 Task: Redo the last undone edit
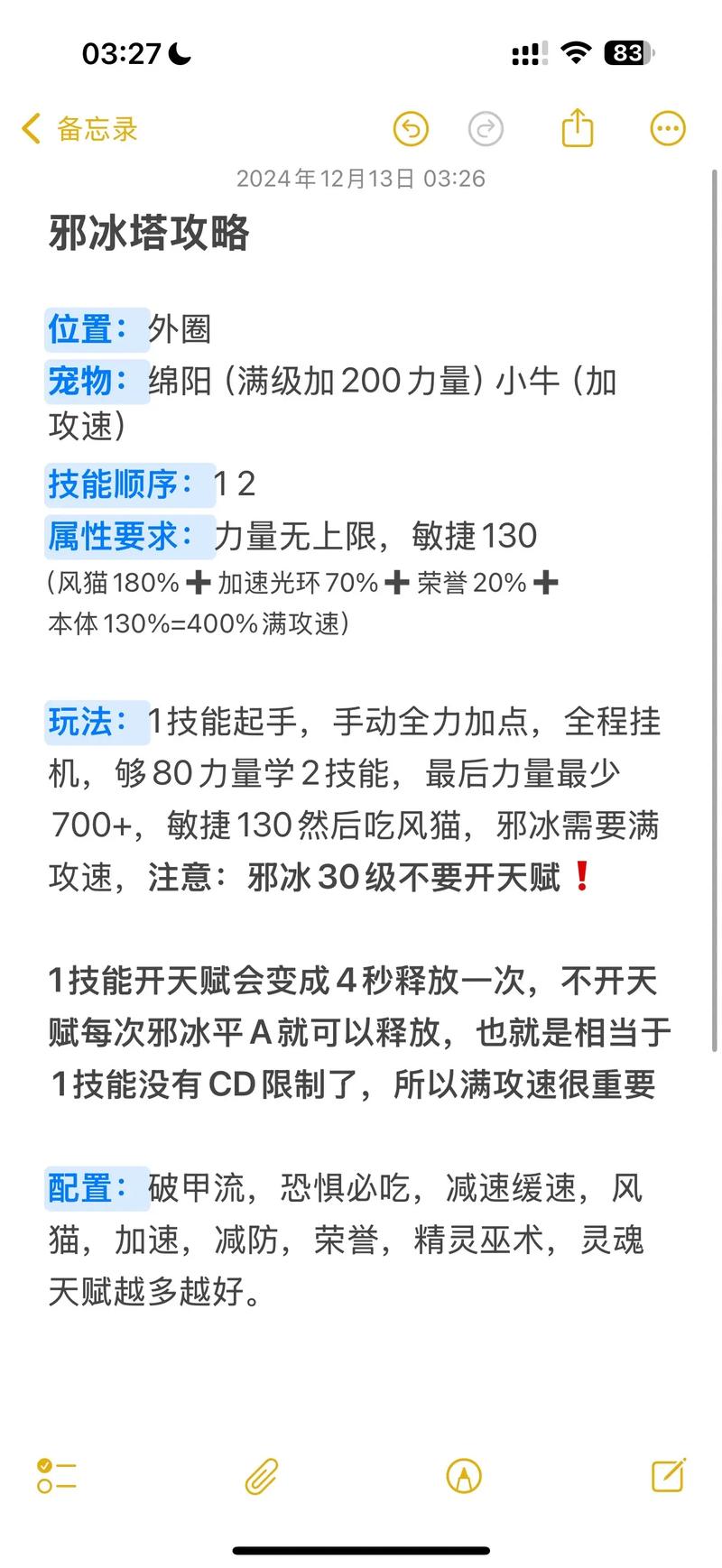click(x=486, y=129)
